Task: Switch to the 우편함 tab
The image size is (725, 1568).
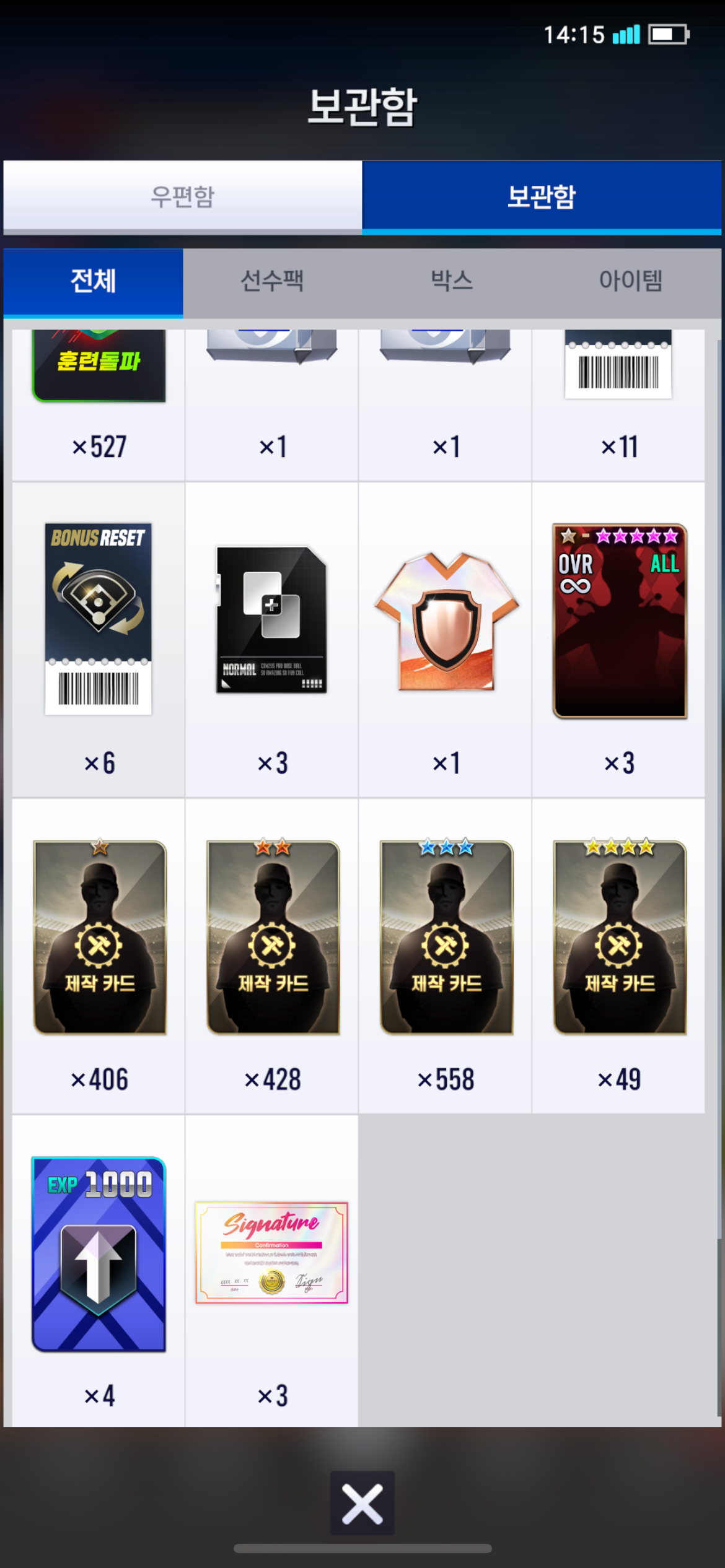Action: [182, 197]
